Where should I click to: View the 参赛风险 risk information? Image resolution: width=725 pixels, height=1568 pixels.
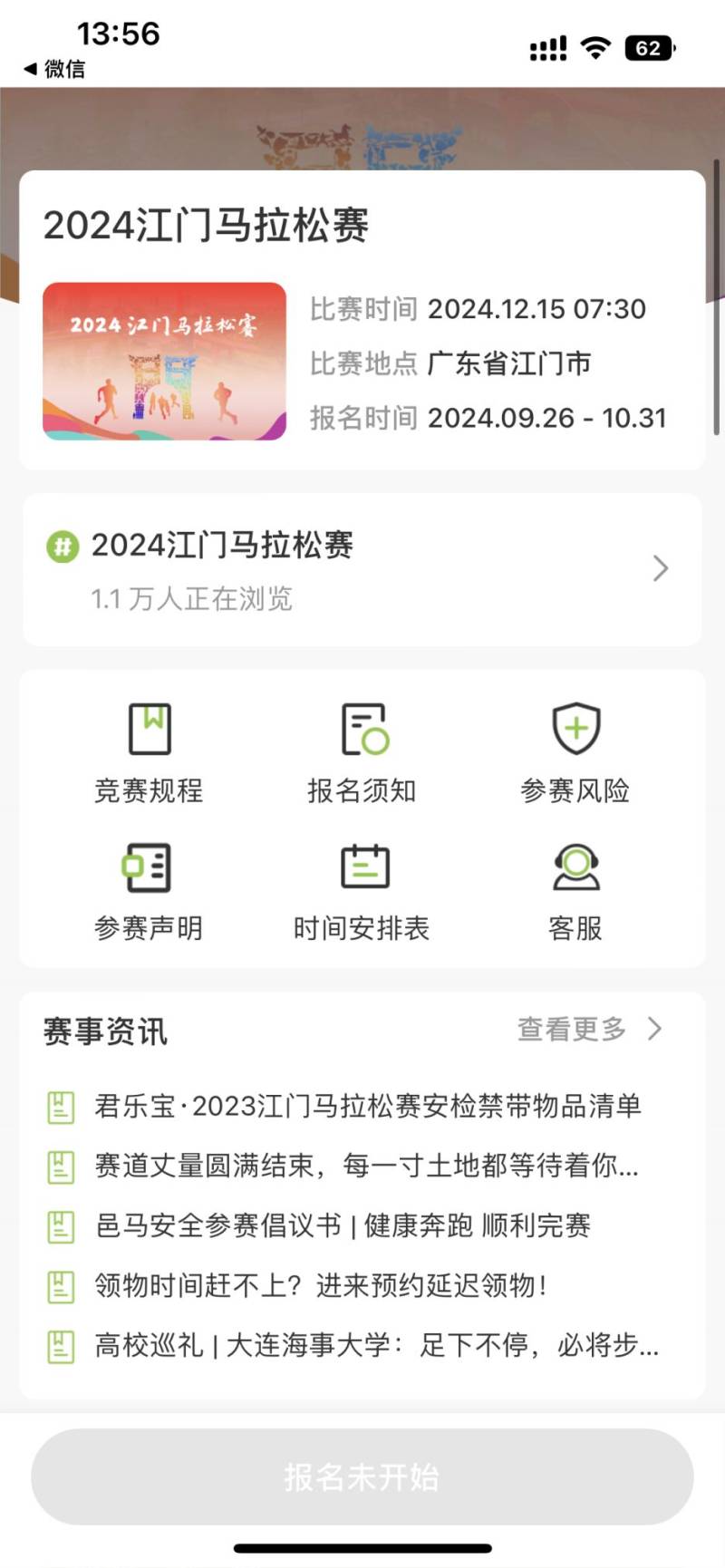575,748
